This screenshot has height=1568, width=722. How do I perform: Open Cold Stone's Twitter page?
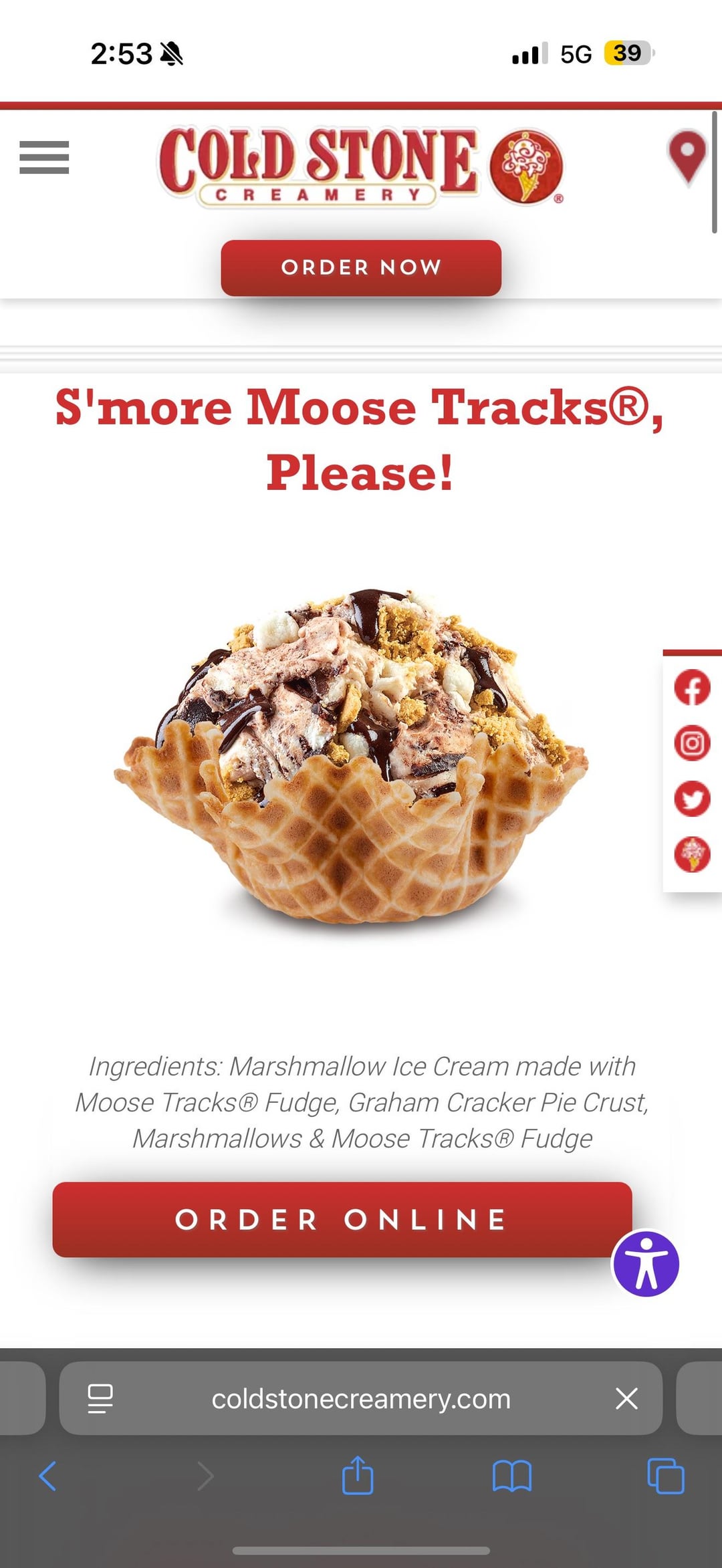point(692,799)
